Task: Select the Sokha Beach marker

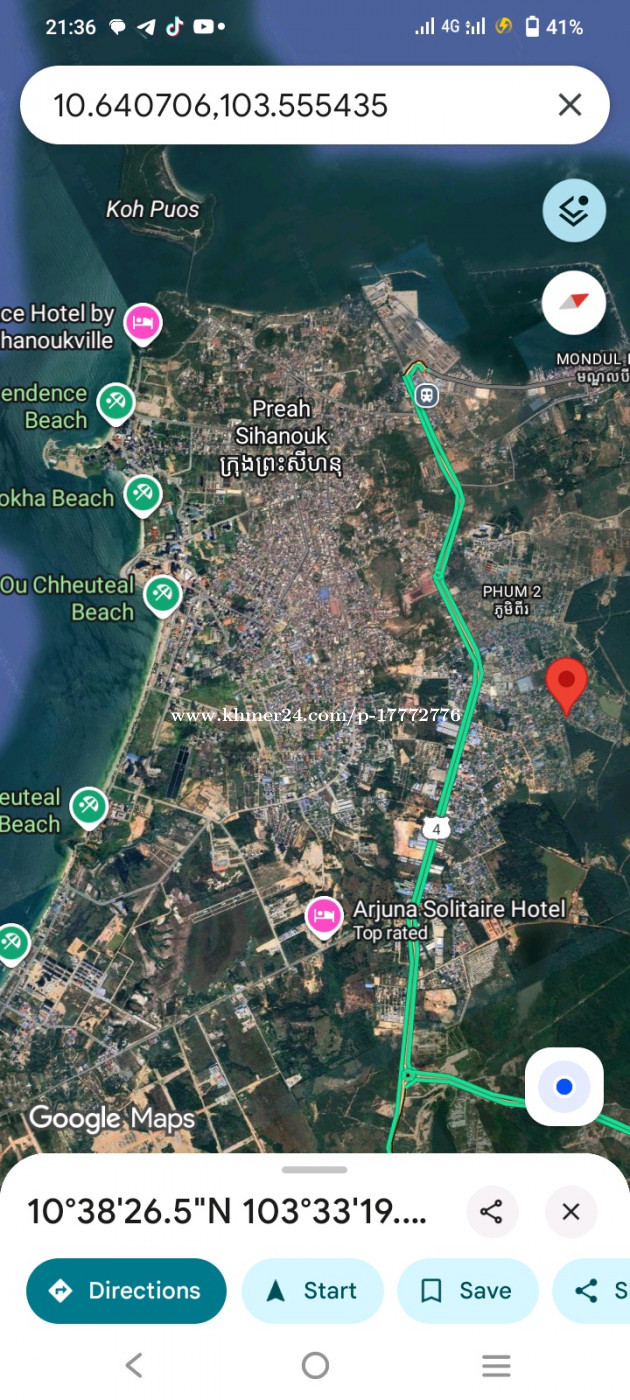Action: coord(143,492)
